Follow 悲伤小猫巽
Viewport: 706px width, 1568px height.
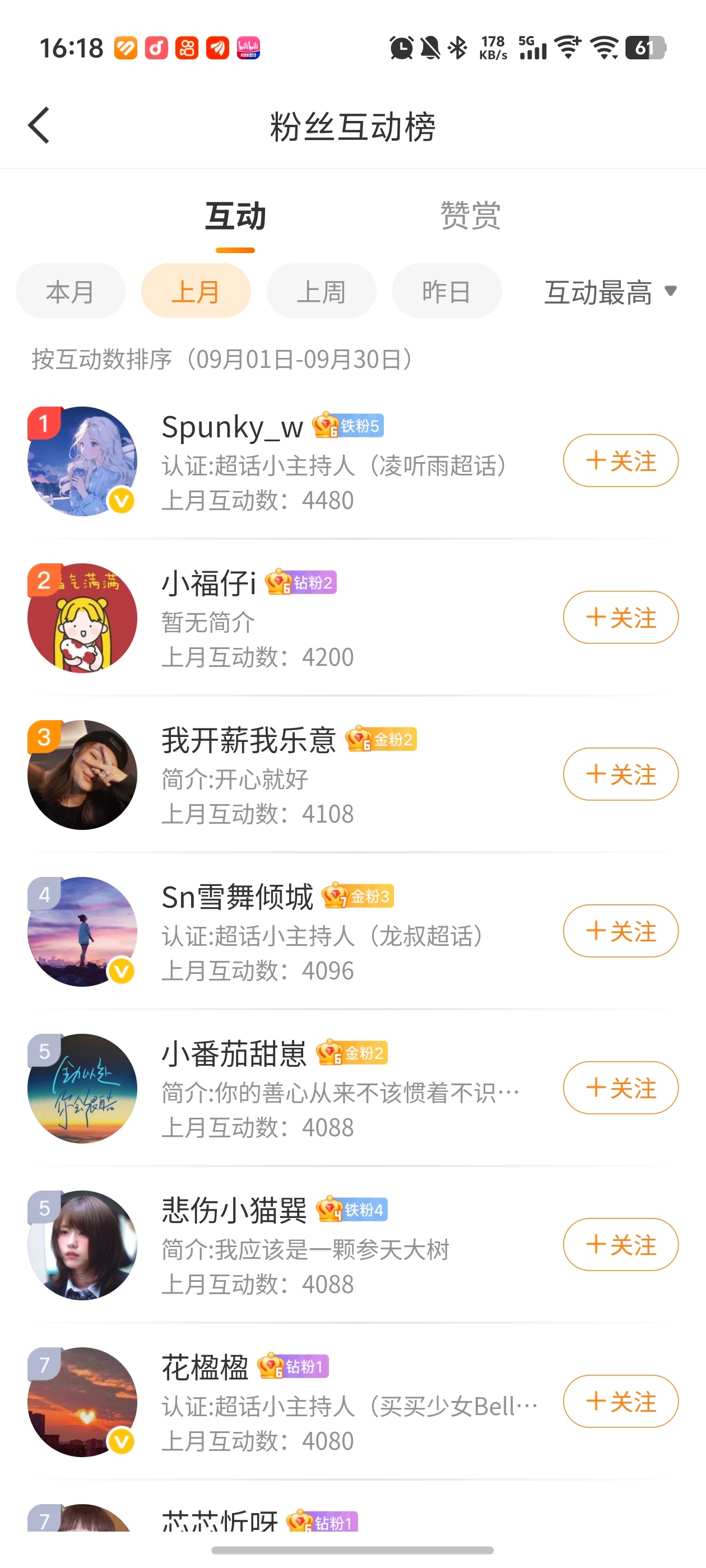pyautogui.click(x=620, y=1244)
